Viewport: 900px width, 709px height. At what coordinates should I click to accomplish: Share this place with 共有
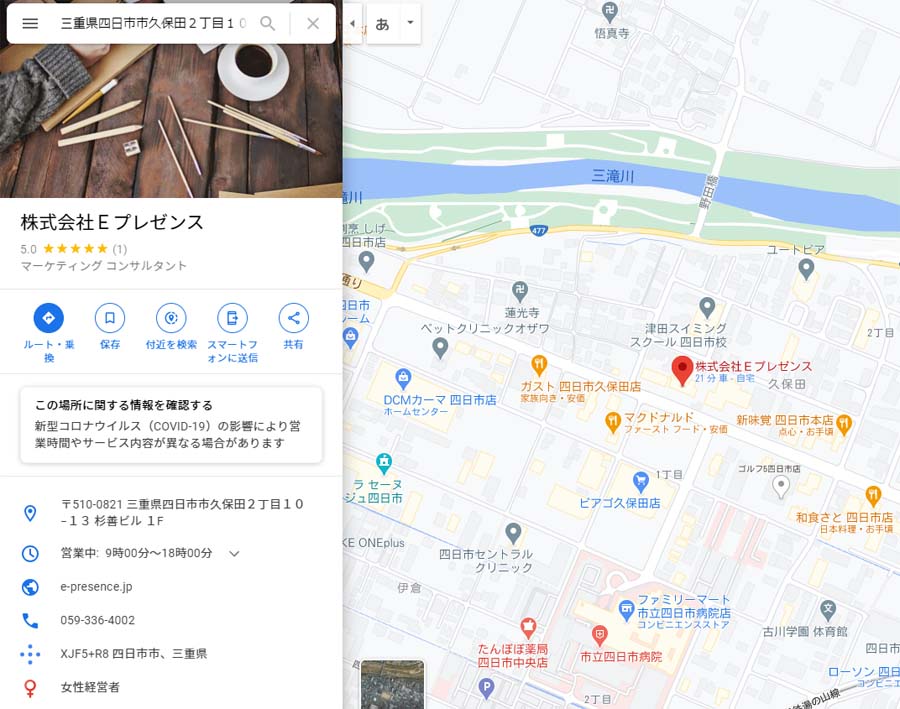(293, 319)
